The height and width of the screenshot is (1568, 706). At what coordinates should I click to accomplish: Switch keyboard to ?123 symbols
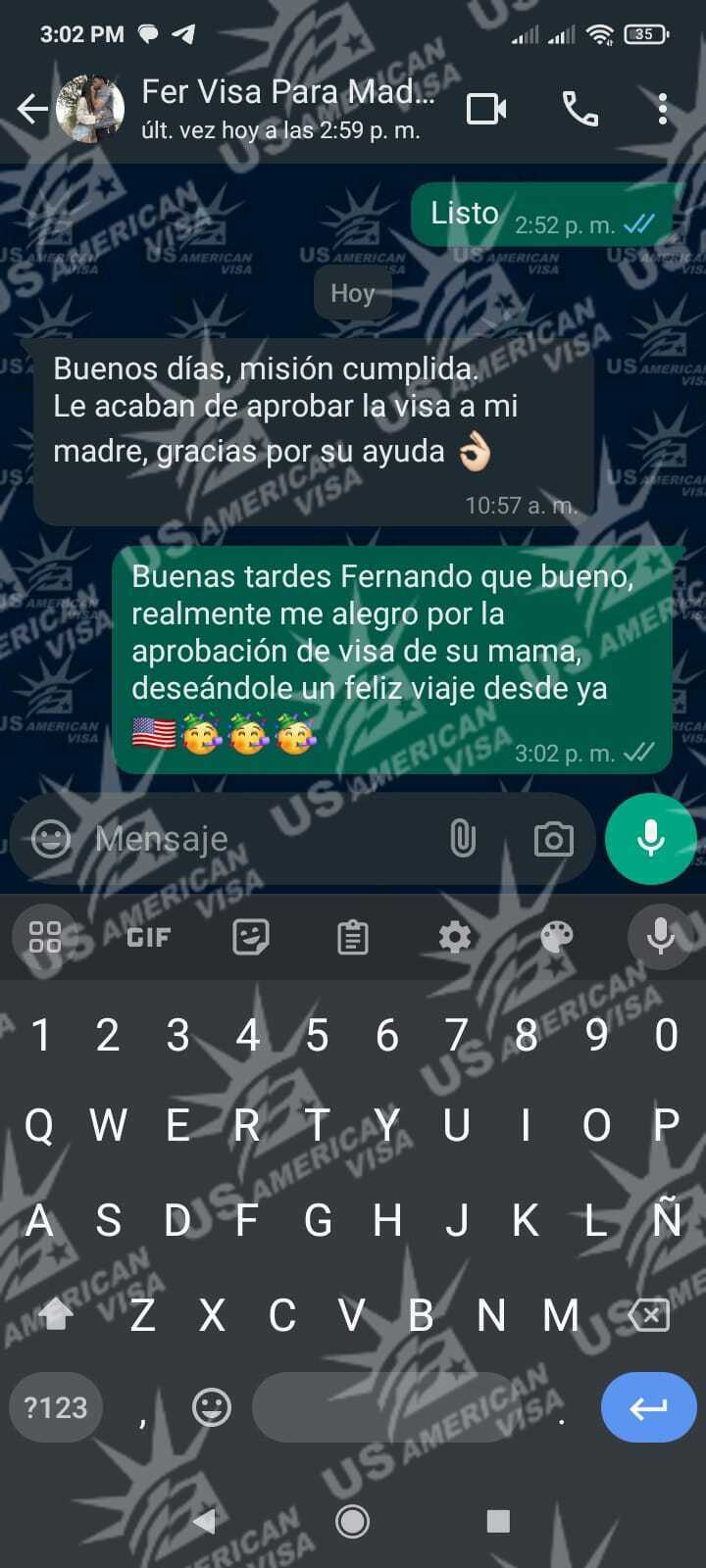(56, 1408)
